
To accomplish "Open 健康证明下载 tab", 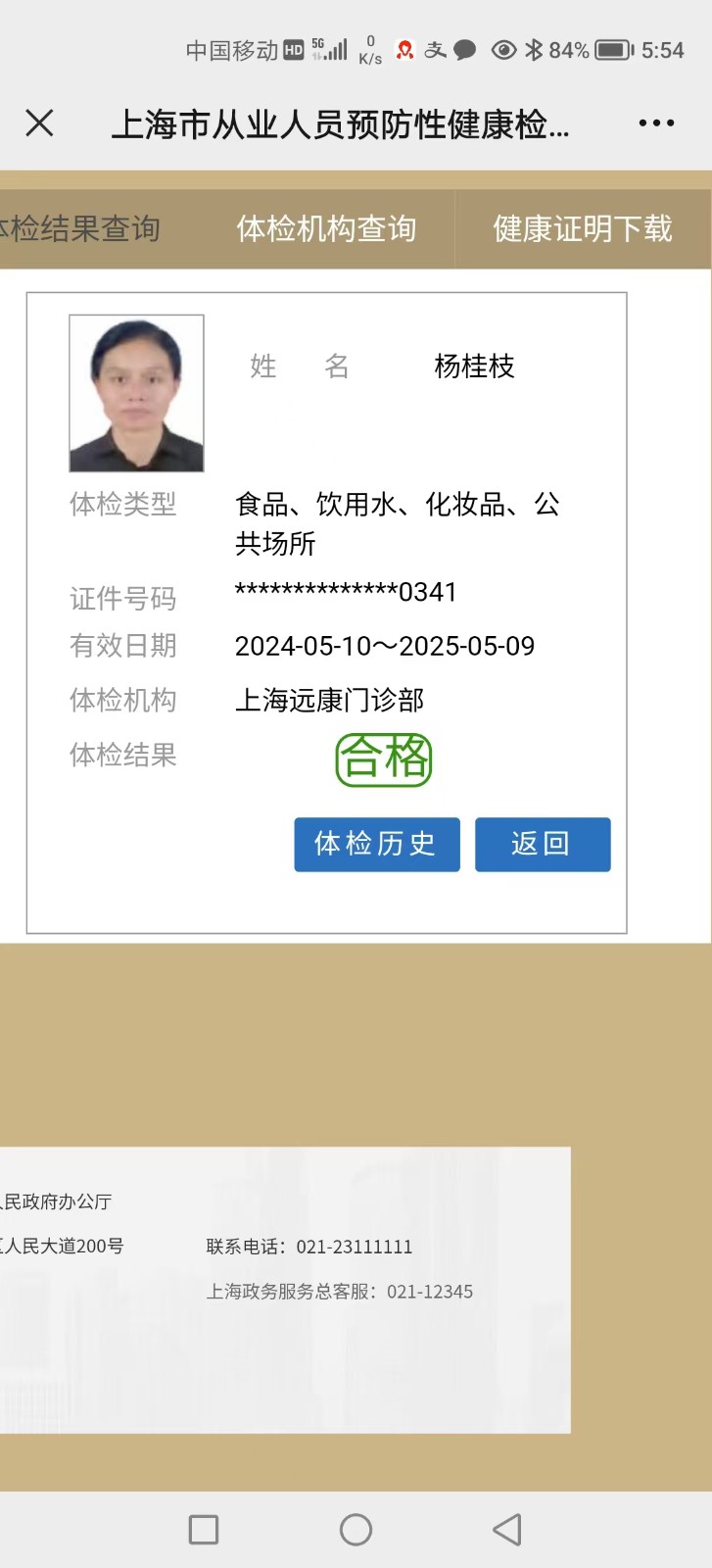I will (582, 229).
